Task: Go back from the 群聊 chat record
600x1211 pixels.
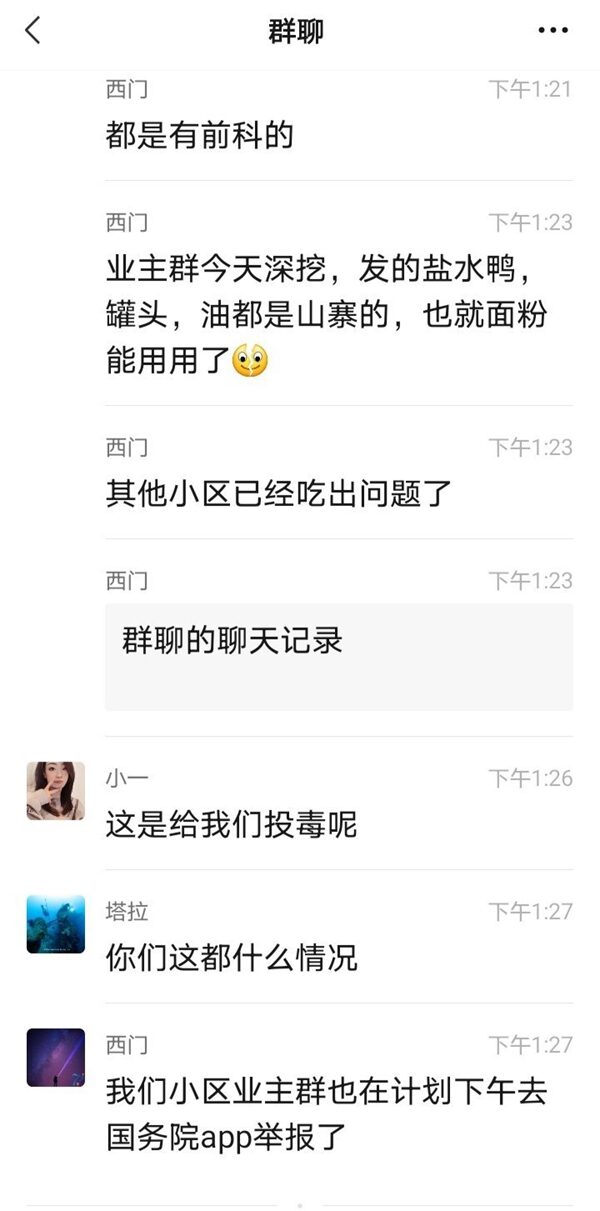Action: point(33,31)
